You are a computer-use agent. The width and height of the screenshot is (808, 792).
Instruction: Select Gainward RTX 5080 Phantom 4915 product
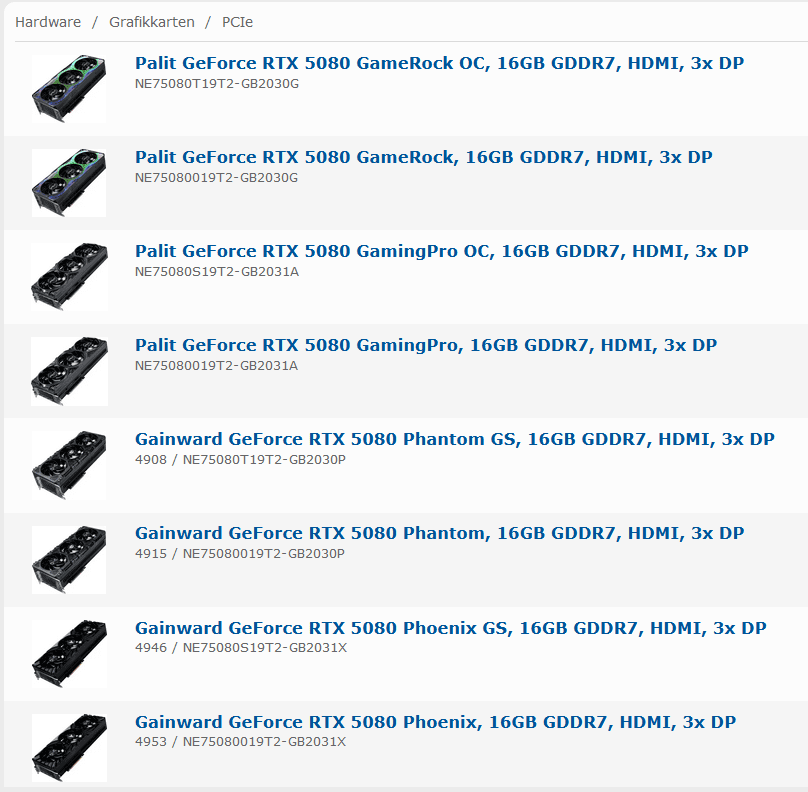(x=439, y=534)
